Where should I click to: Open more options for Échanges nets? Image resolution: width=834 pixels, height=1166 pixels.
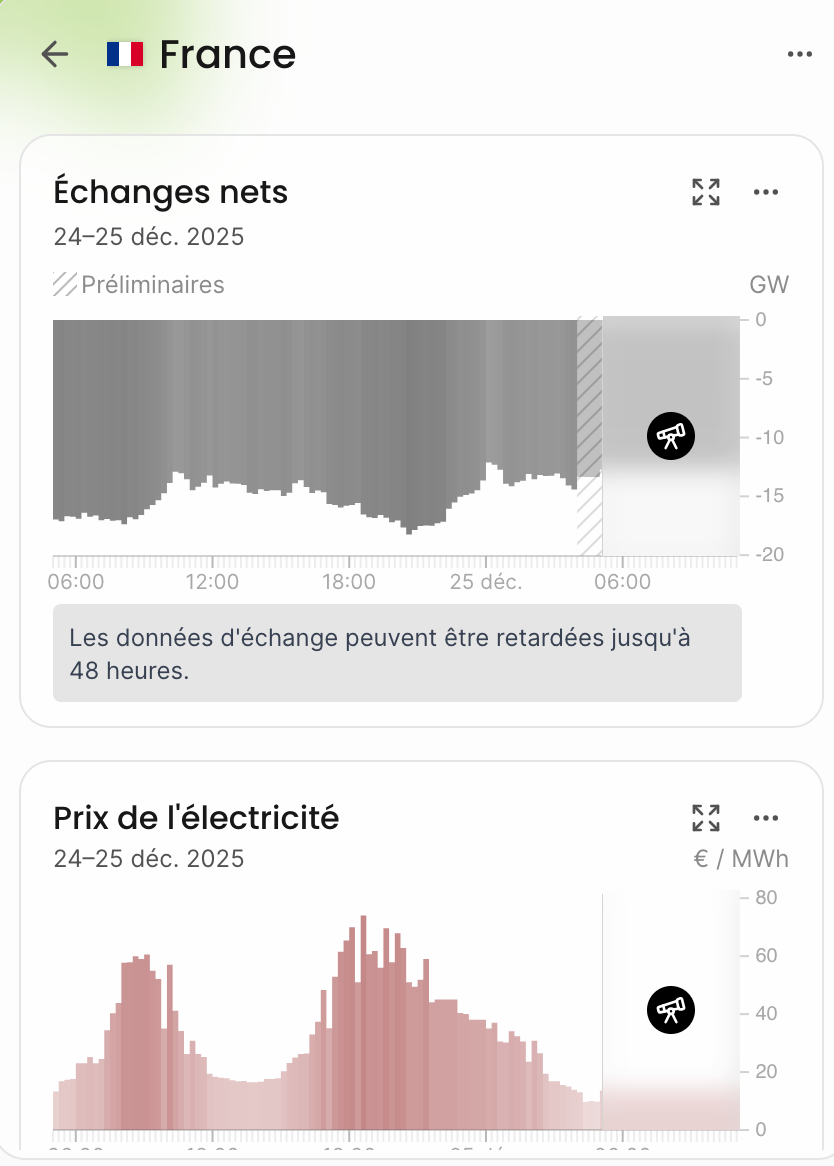[766, 192]
